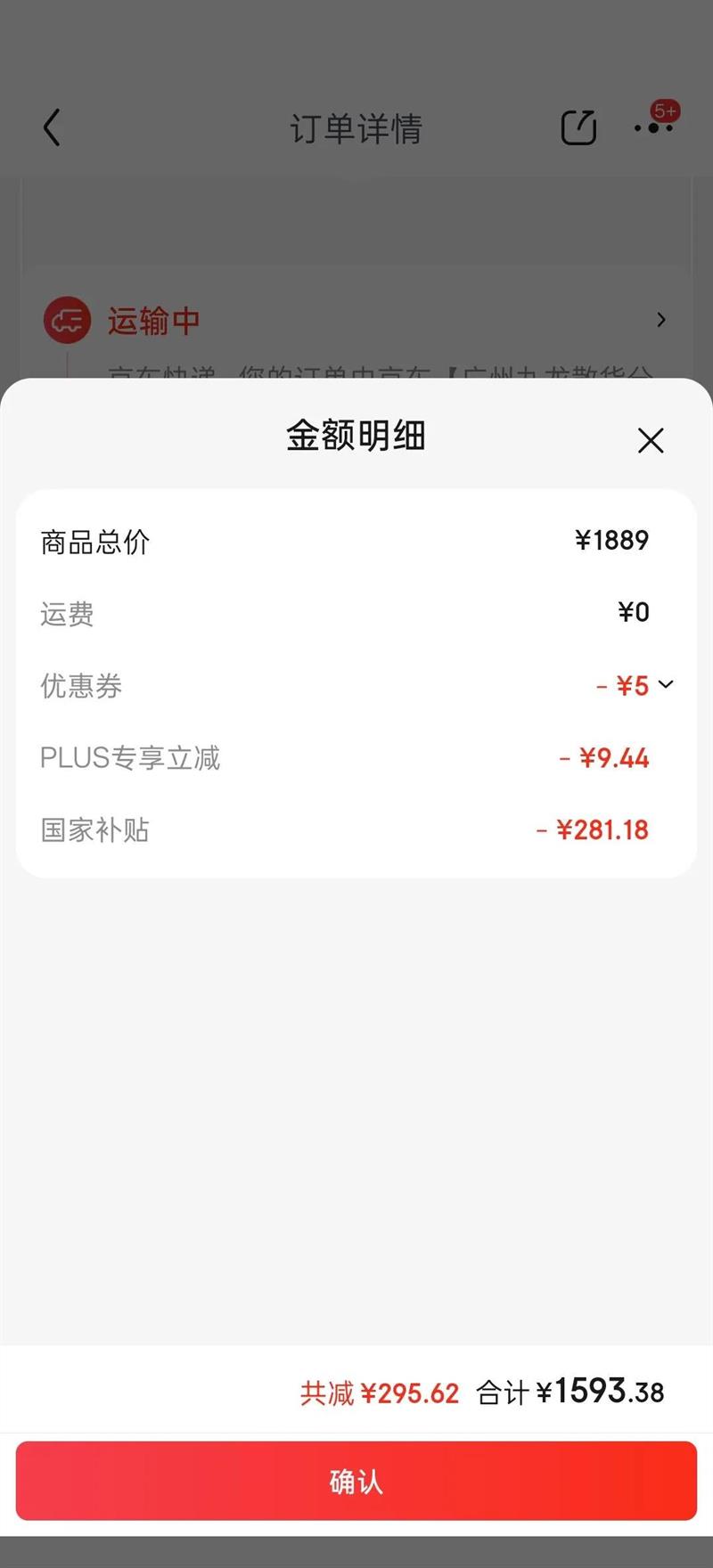Open 运输中 shipping tracking details
The width and height of the screenshot is (713, 1568).
[x=356, y=321]
